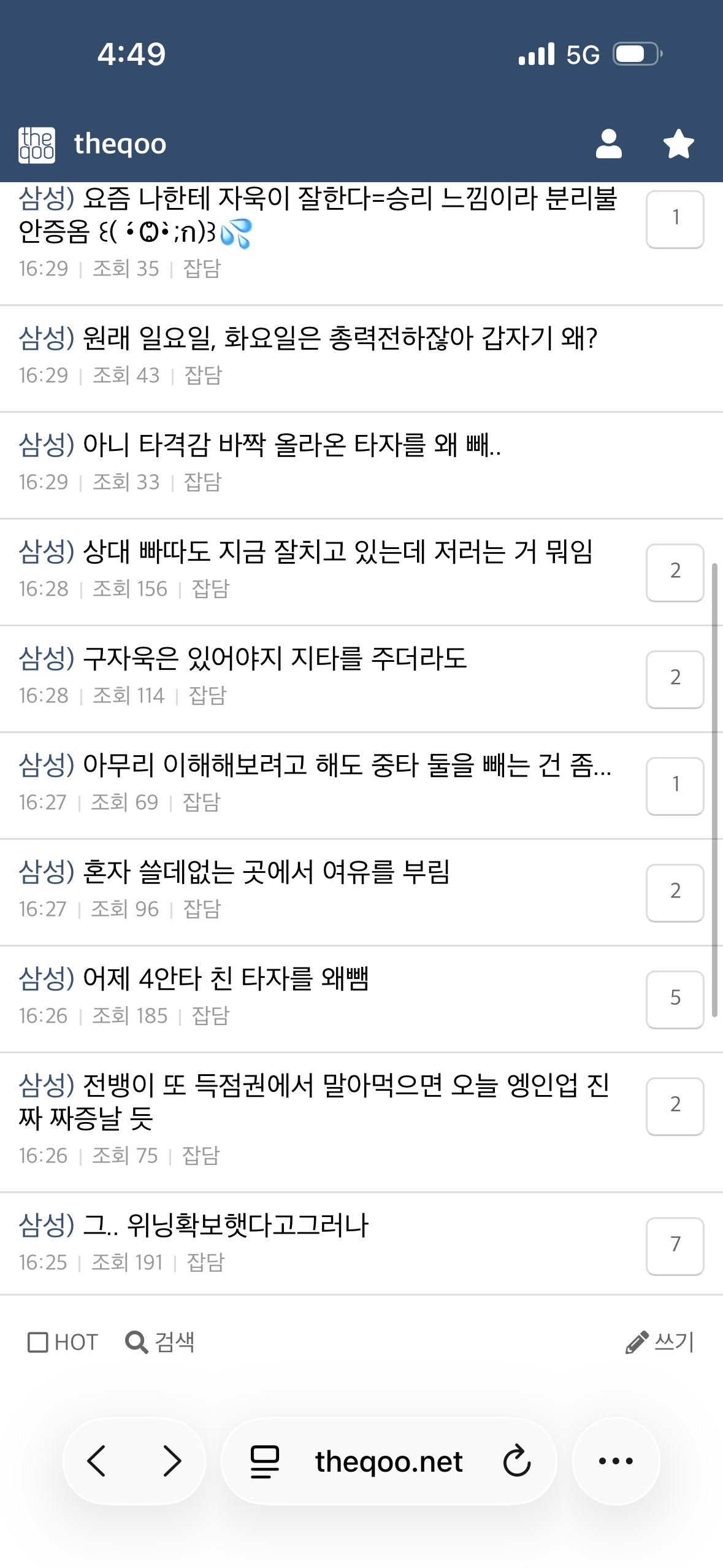
Task: Open the browser more options menu
Action: pyautogui.click(x=616, y=1461)
